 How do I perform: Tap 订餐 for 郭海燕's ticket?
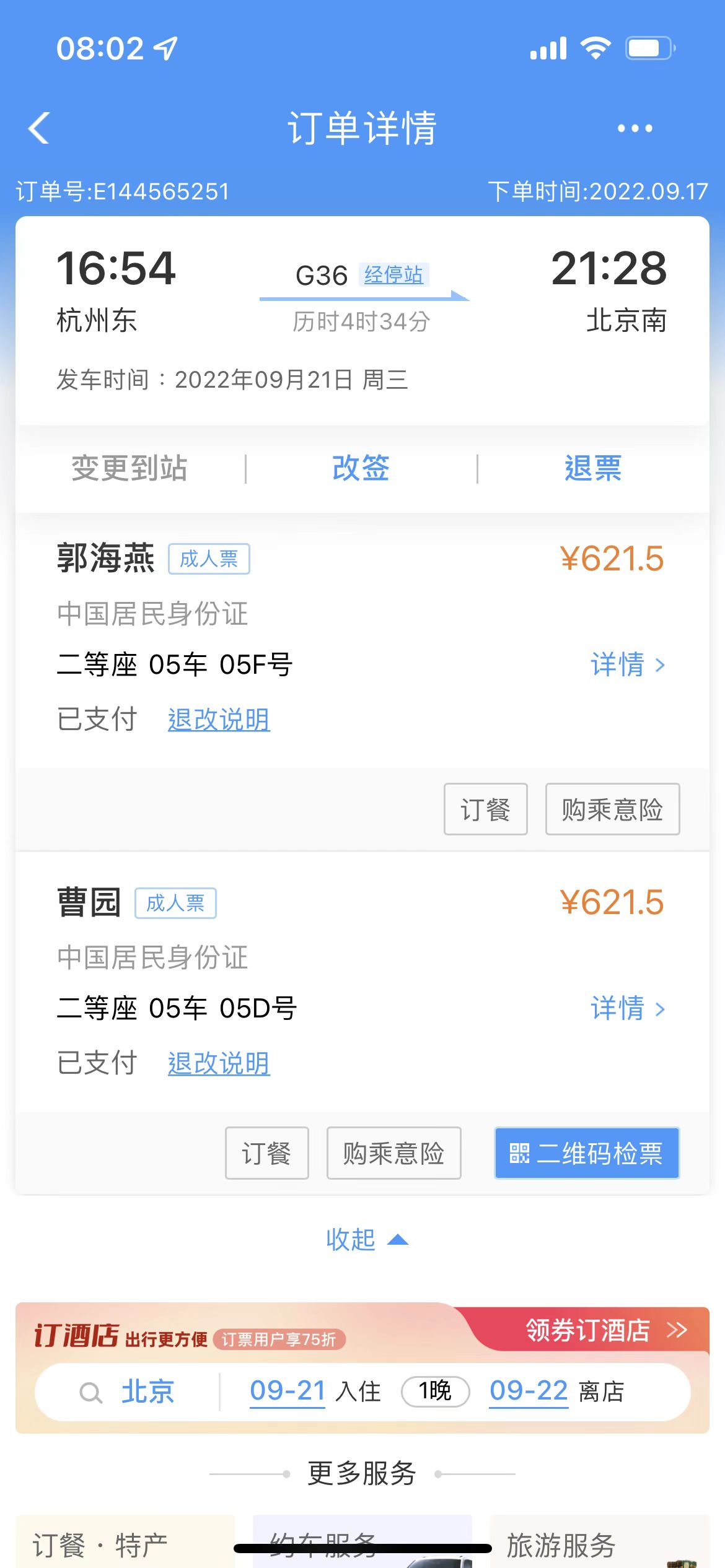[x=485, y=809]
